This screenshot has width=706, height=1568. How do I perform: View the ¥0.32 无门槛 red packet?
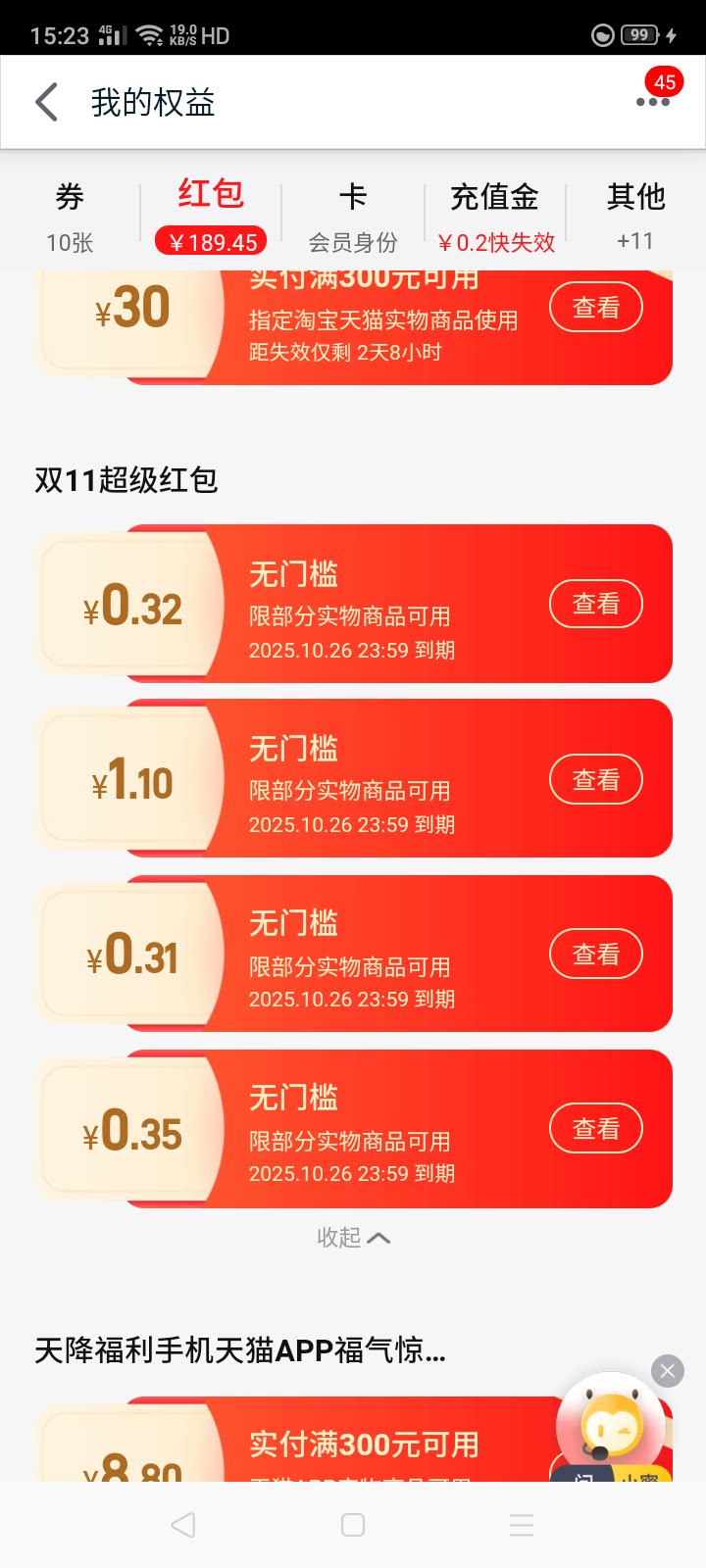pyautogui.click(x=595, y=604)
